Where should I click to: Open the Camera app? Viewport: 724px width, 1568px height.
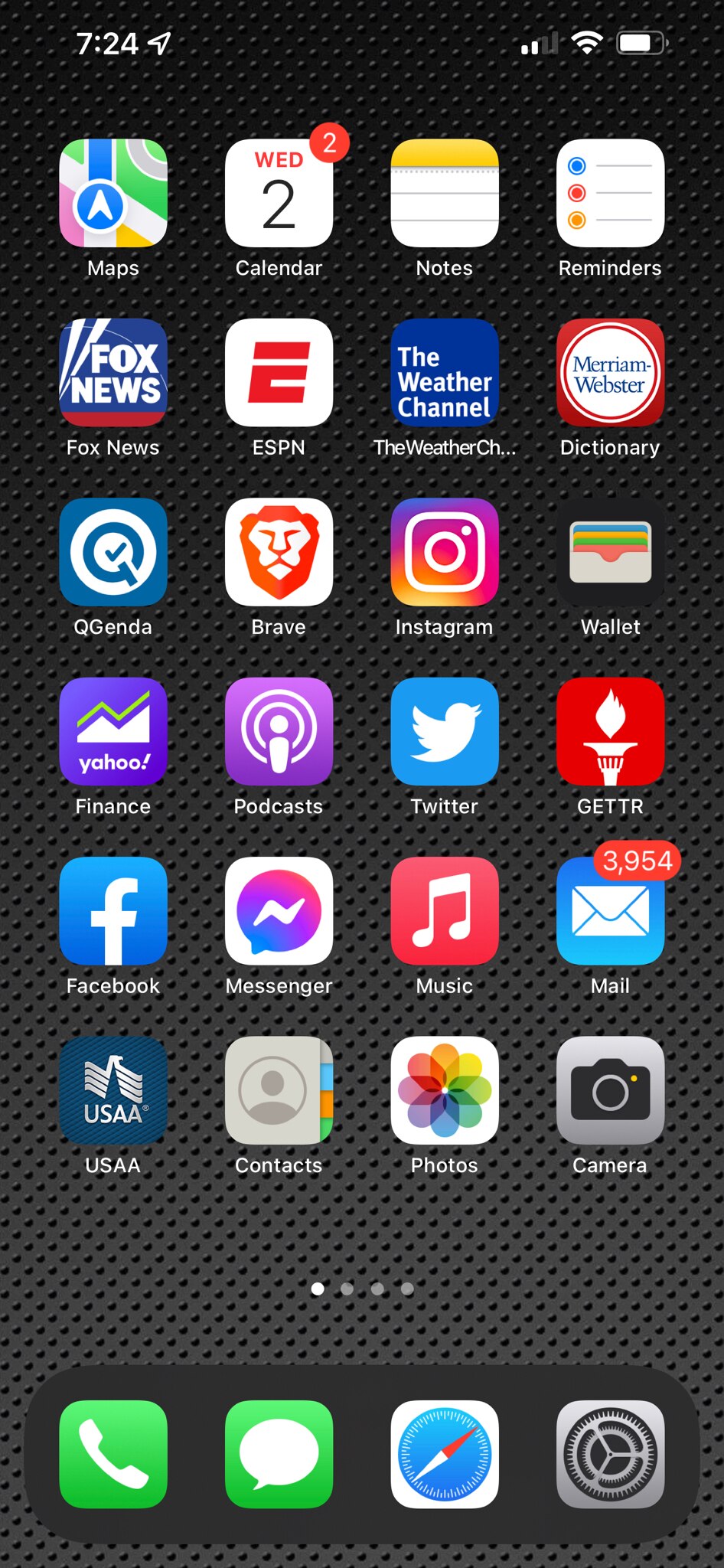[x=609, y=1090]
